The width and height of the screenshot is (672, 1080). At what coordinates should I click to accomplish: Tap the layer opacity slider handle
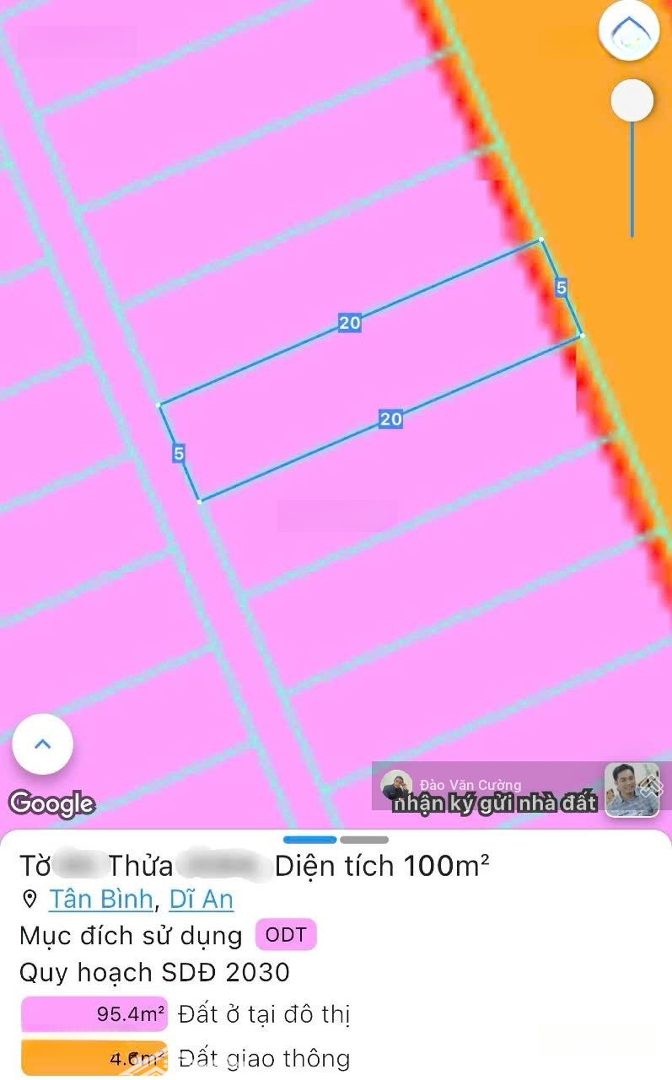click(632, 101)
